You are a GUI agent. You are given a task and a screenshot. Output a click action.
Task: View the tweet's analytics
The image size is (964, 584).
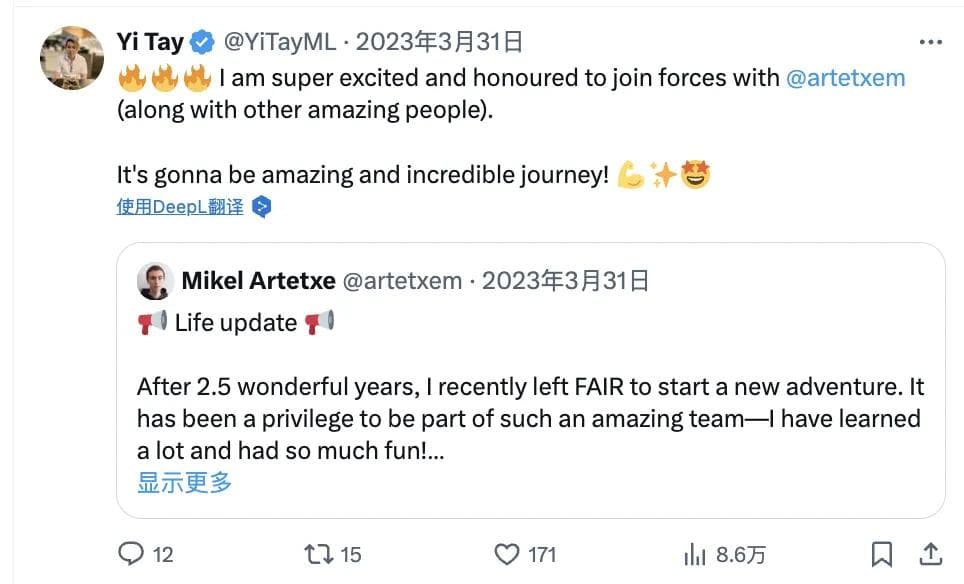click(x=695, y=553)
